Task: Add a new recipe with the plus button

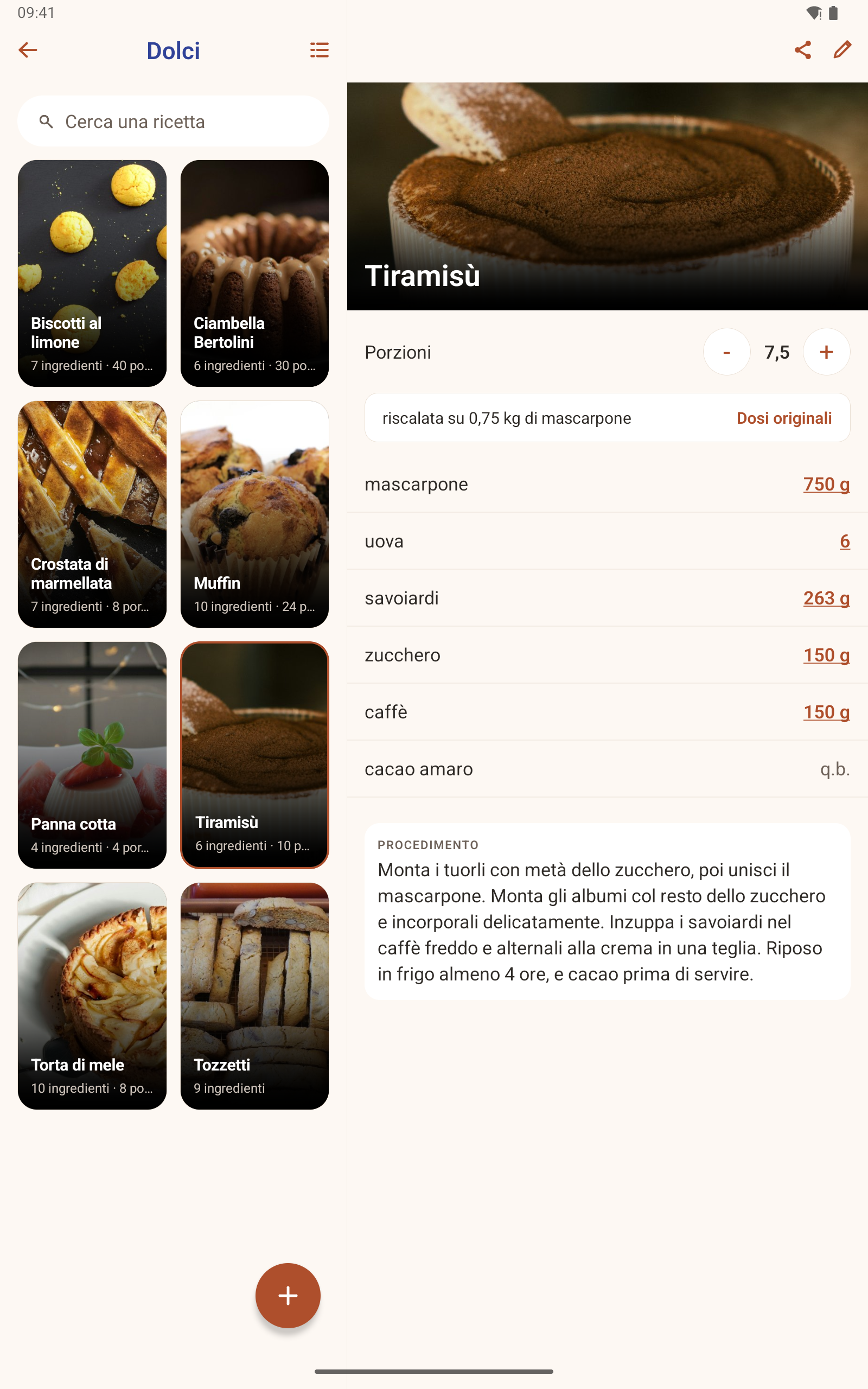Action: coord(288,1296)
